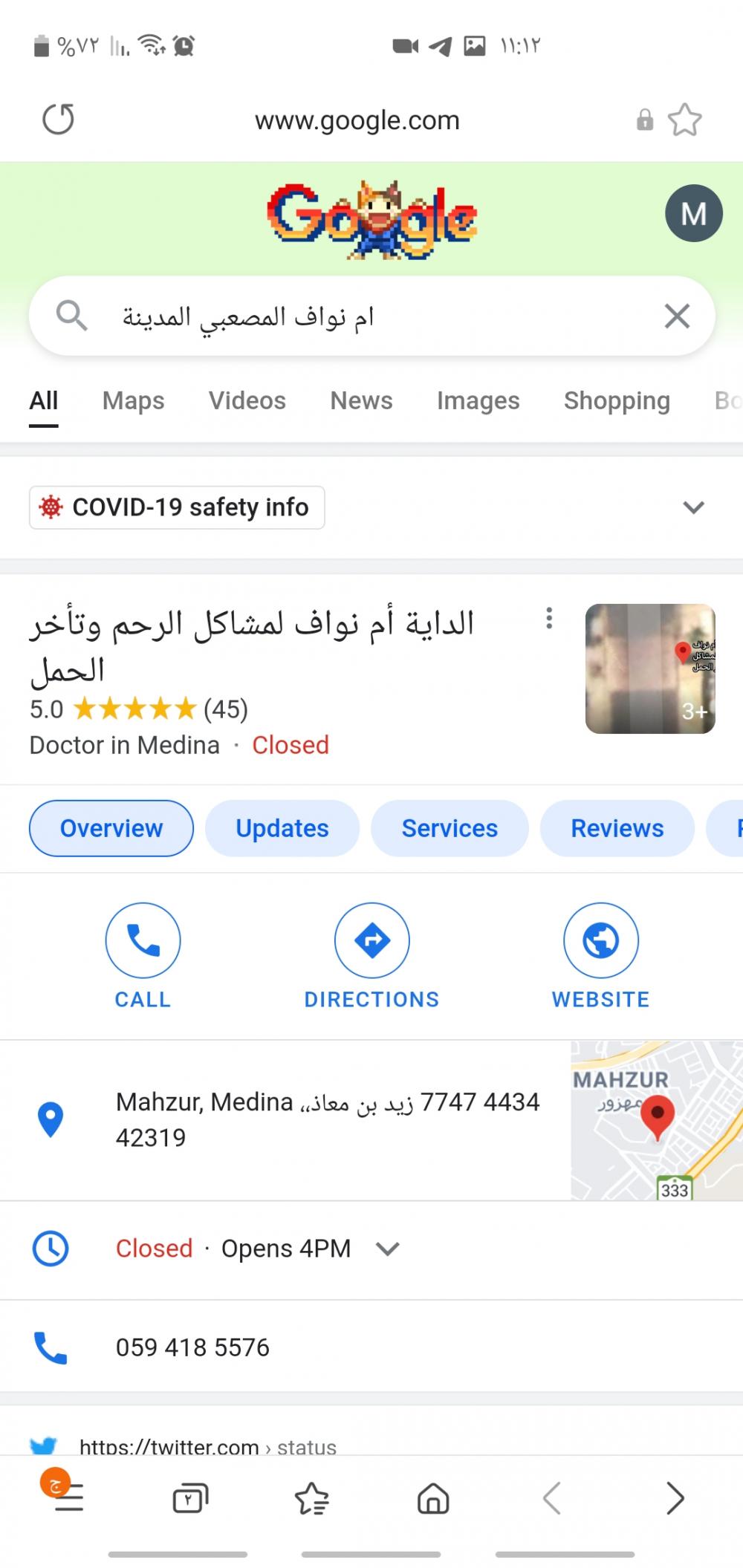
Task: Expand COVID-19 safety info
Action: point(692,508)
